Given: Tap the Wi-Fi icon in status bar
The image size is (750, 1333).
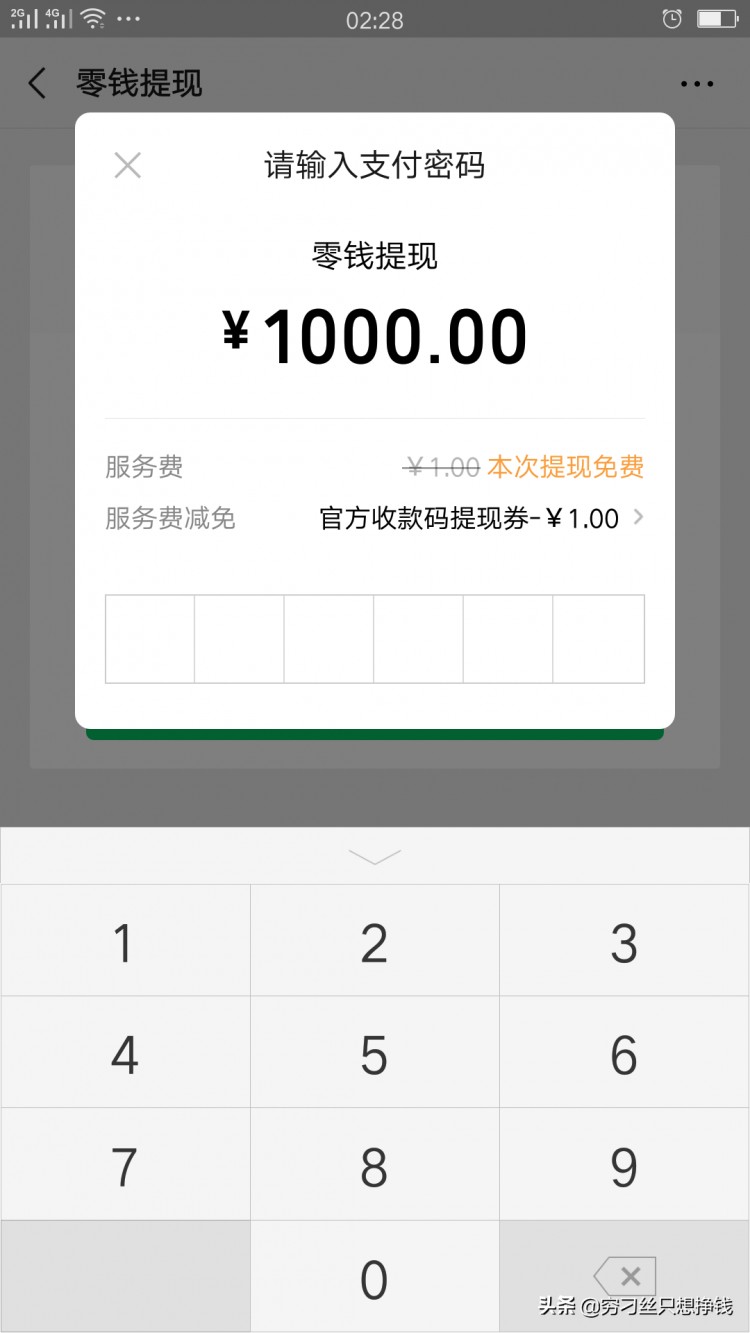Looking at the screenshot, I should (x=91, y=16).
